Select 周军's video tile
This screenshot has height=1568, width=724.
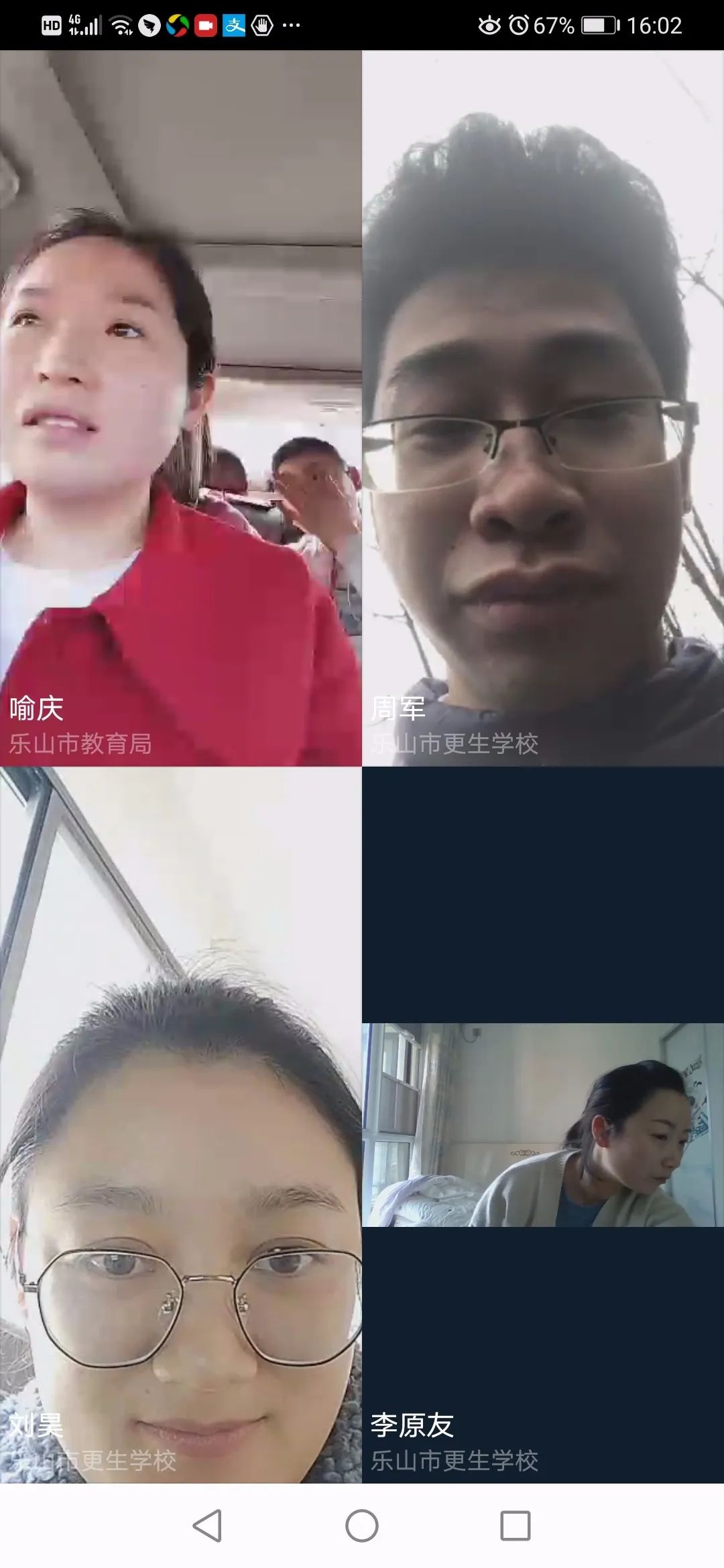pyautogui.click(x=543, y=409)
